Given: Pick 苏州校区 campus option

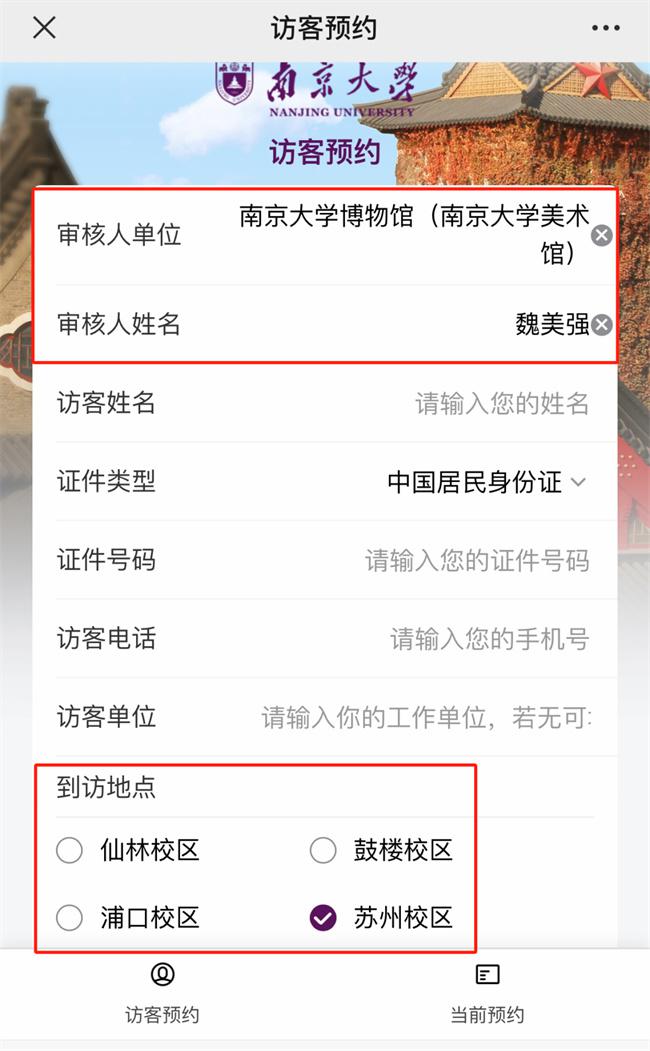Looking at the screenshot, I should pyautogui.click(x=323, y=918).
